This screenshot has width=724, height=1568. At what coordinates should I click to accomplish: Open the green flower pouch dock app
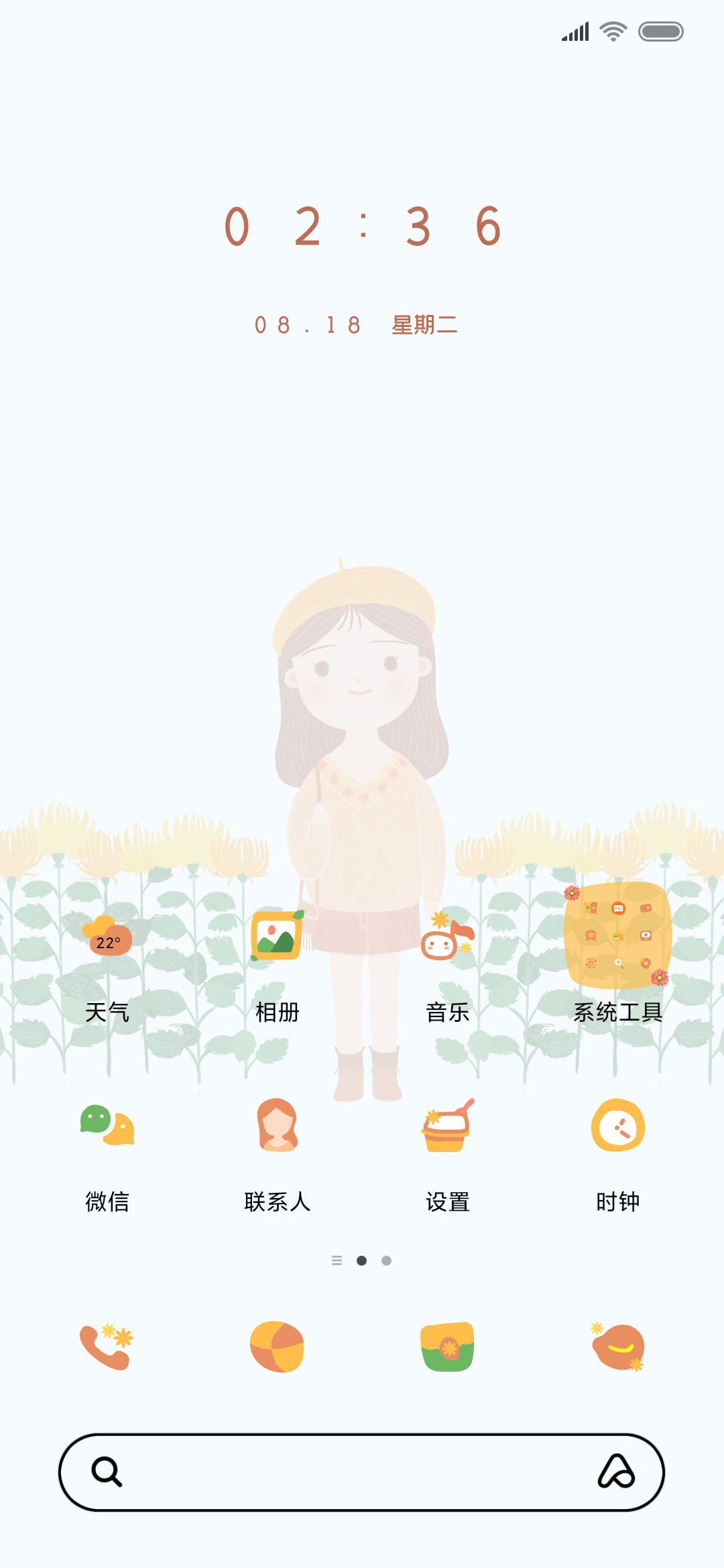447,1347
